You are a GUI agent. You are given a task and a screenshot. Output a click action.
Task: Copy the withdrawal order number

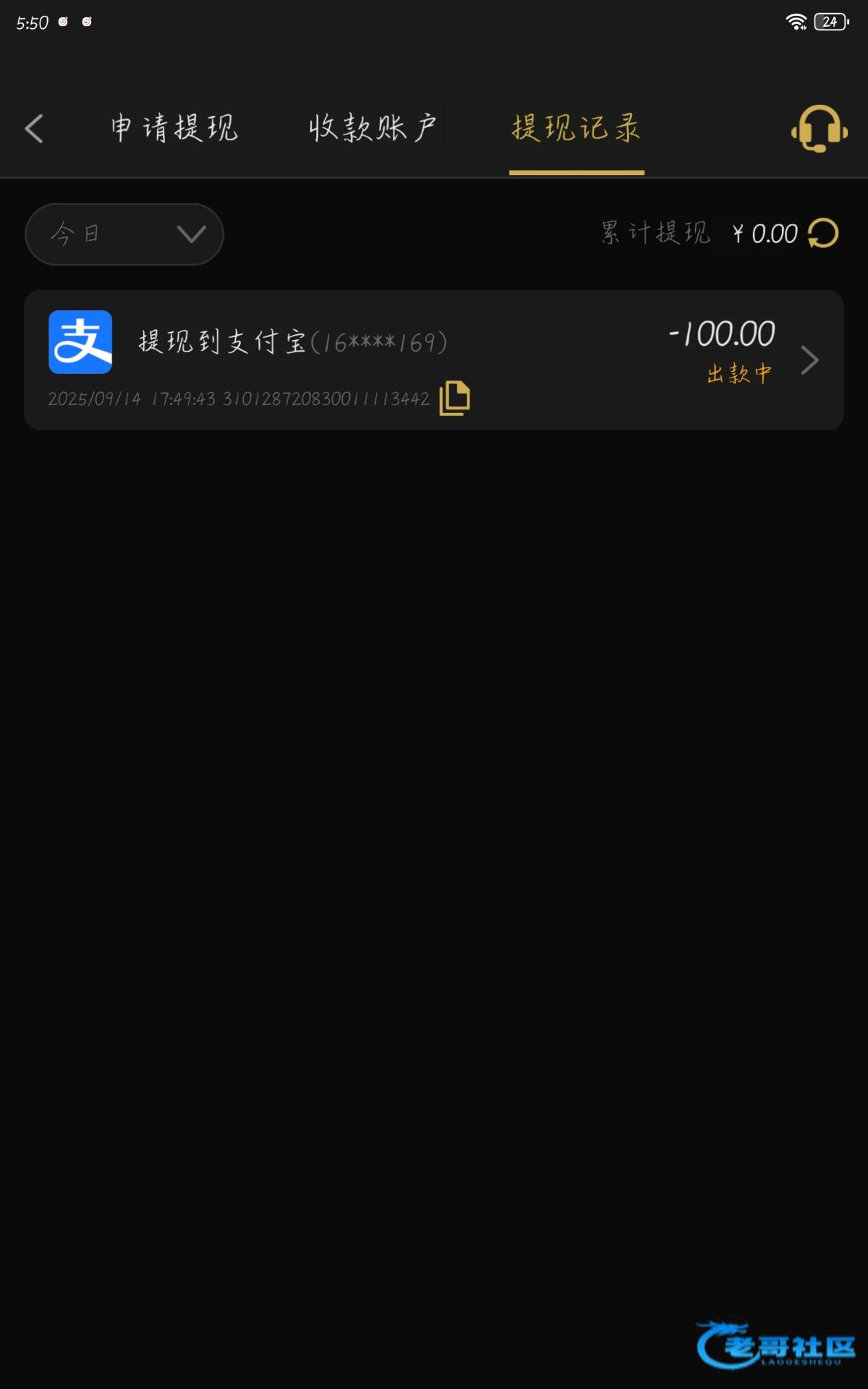point(454,398)
